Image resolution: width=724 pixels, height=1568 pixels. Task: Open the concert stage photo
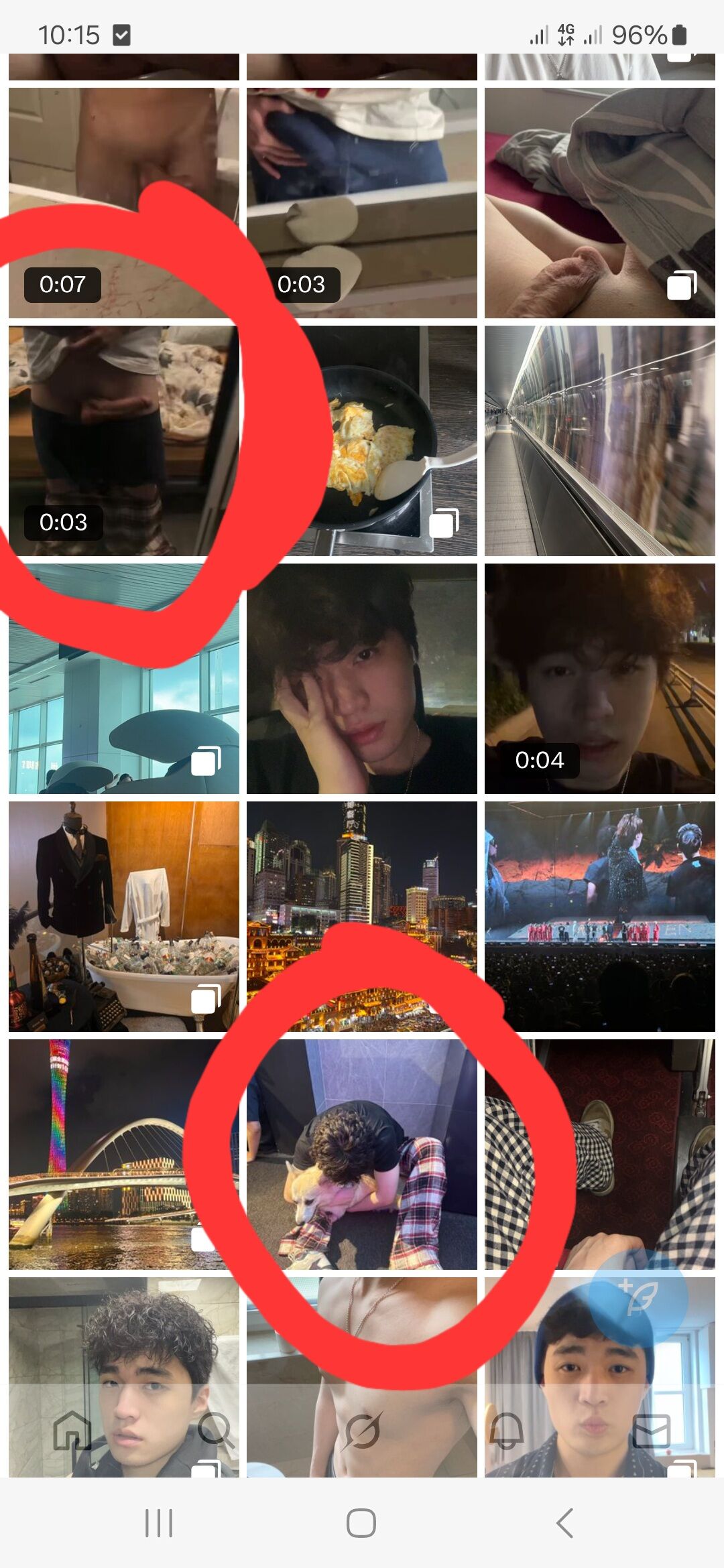pyautogui.click(x=599, y=916)
